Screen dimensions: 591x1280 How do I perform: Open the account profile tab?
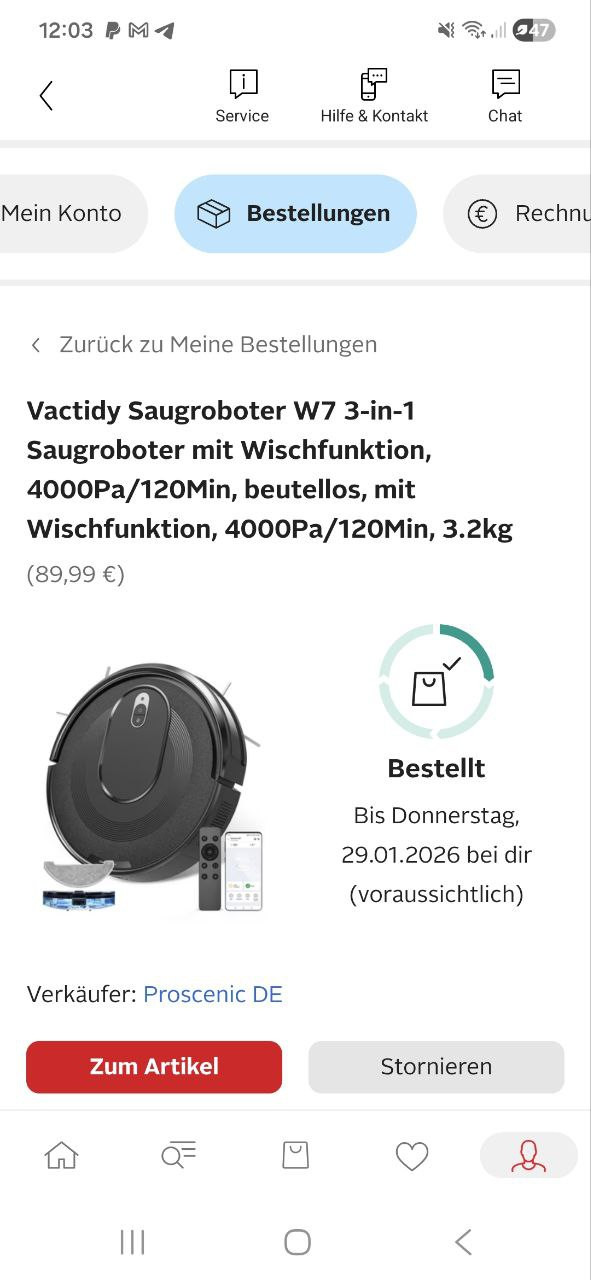click(x=528, y=1155)
